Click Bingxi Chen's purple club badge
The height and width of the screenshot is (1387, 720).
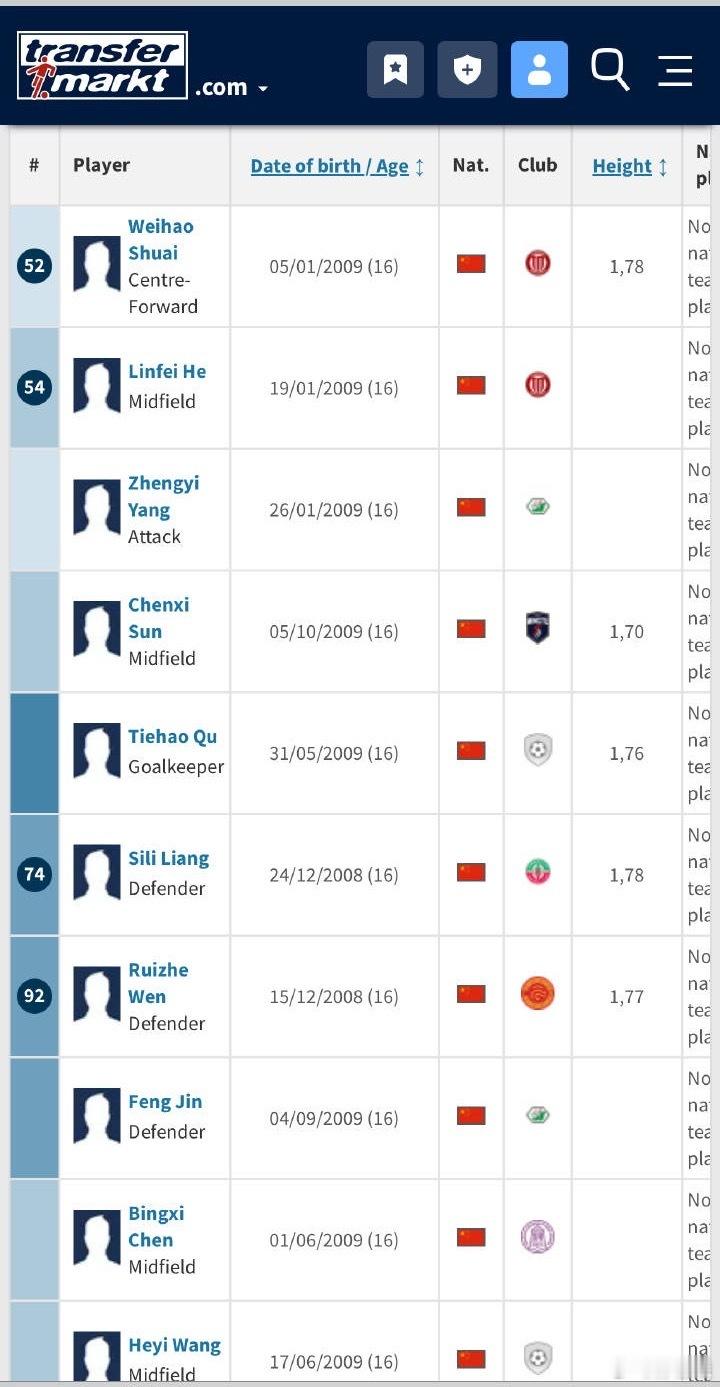(537, 1237)
